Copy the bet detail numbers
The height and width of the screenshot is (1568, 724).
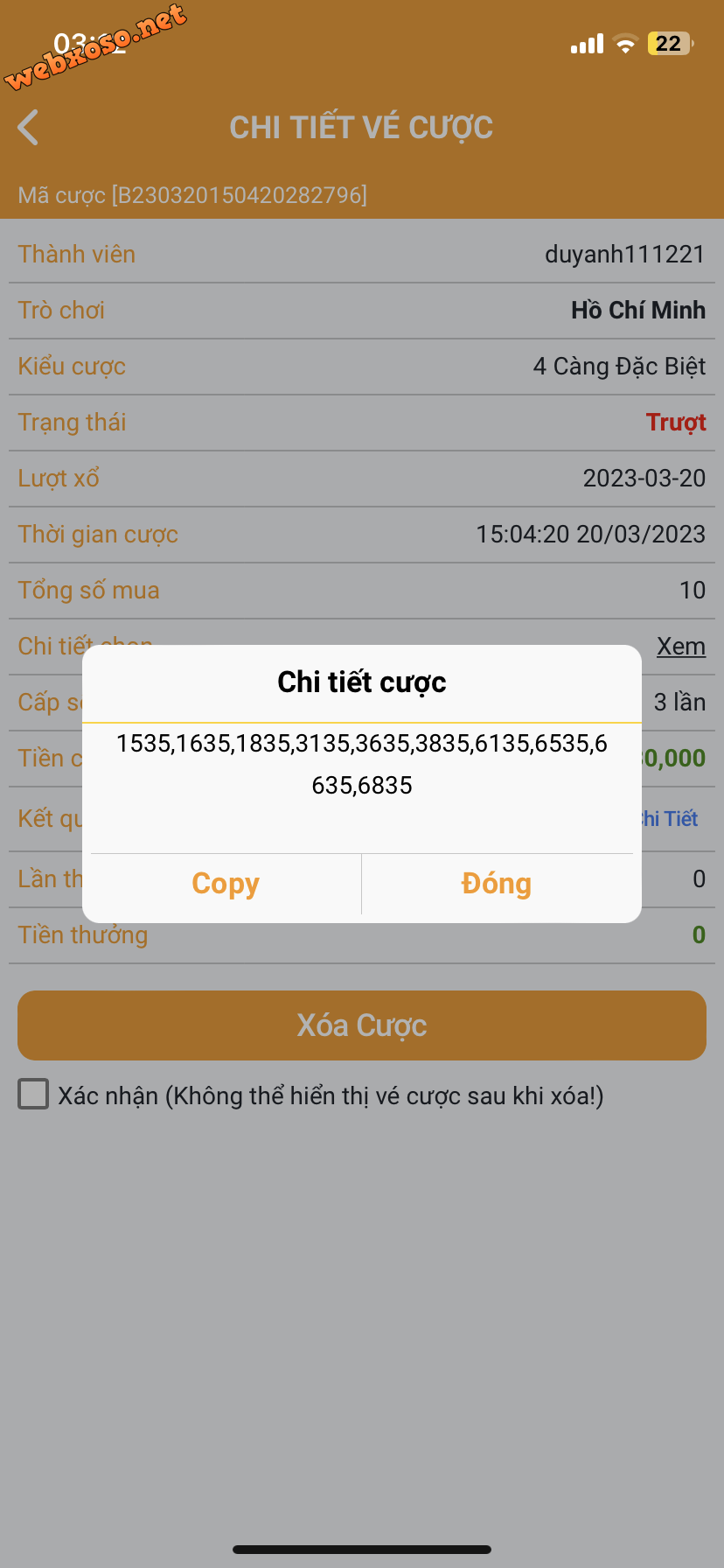(x=226, y=884)
